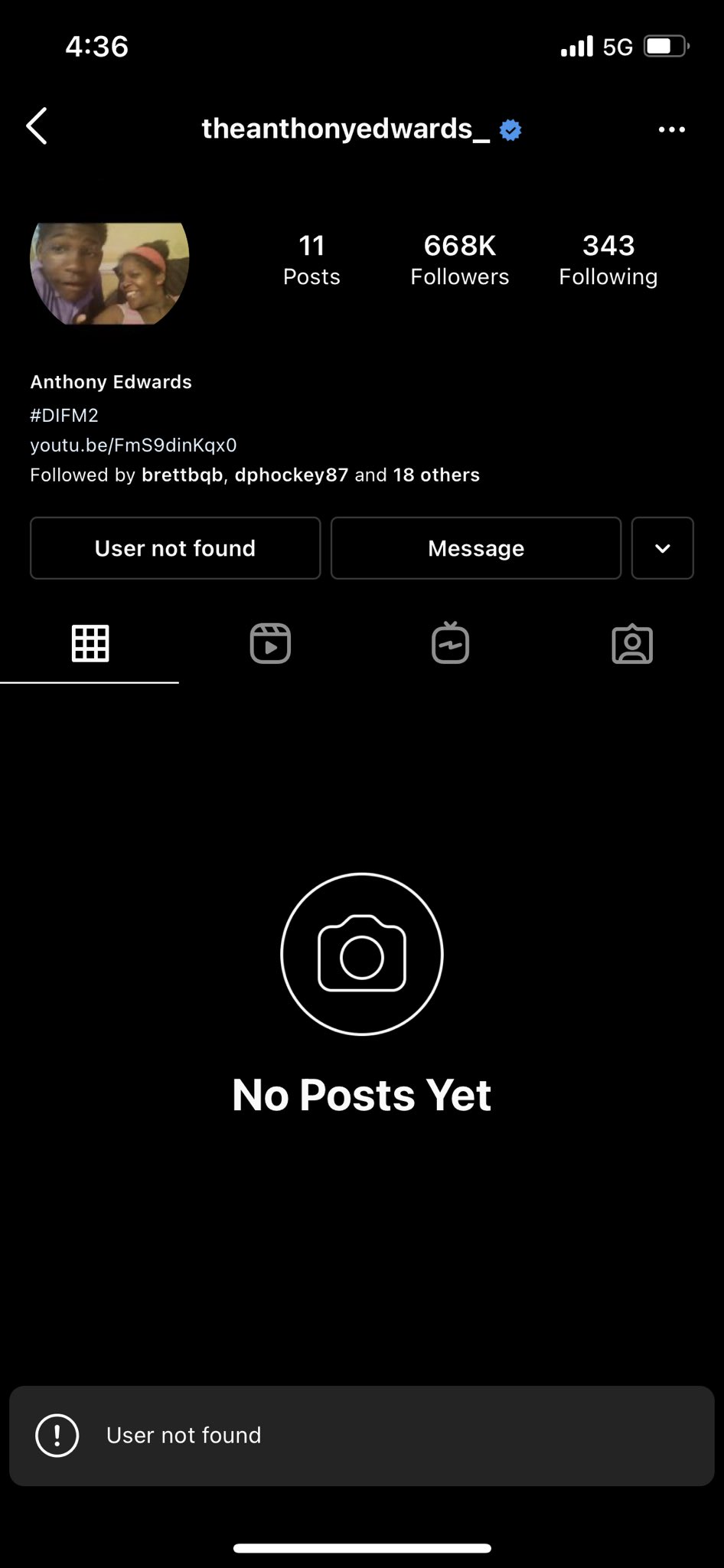Switch to the posts grid tab

[90, 643]
